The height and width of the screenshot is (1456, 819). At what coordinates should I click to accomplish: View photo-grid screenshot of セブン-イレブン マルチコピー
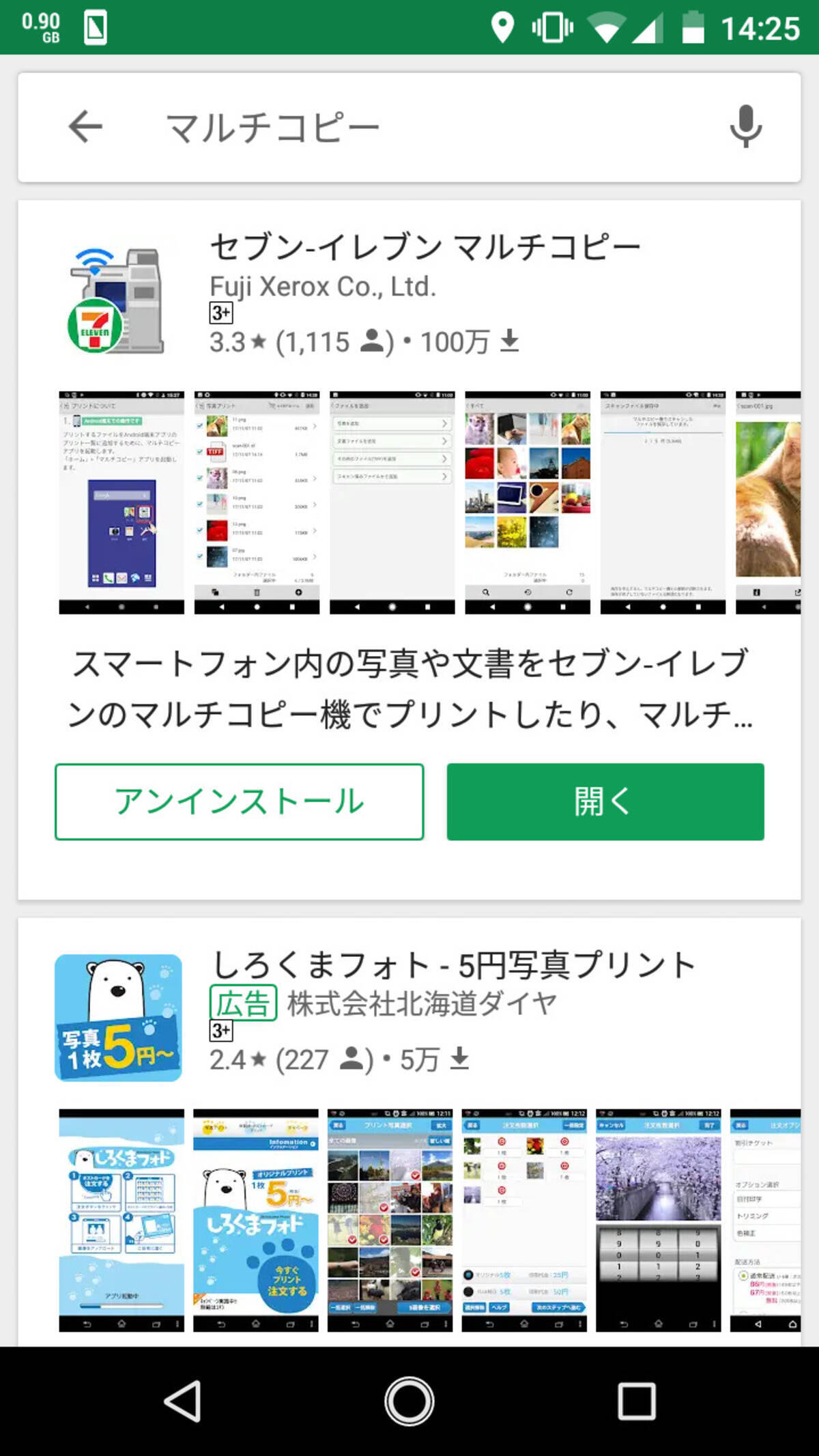(527, 502)
